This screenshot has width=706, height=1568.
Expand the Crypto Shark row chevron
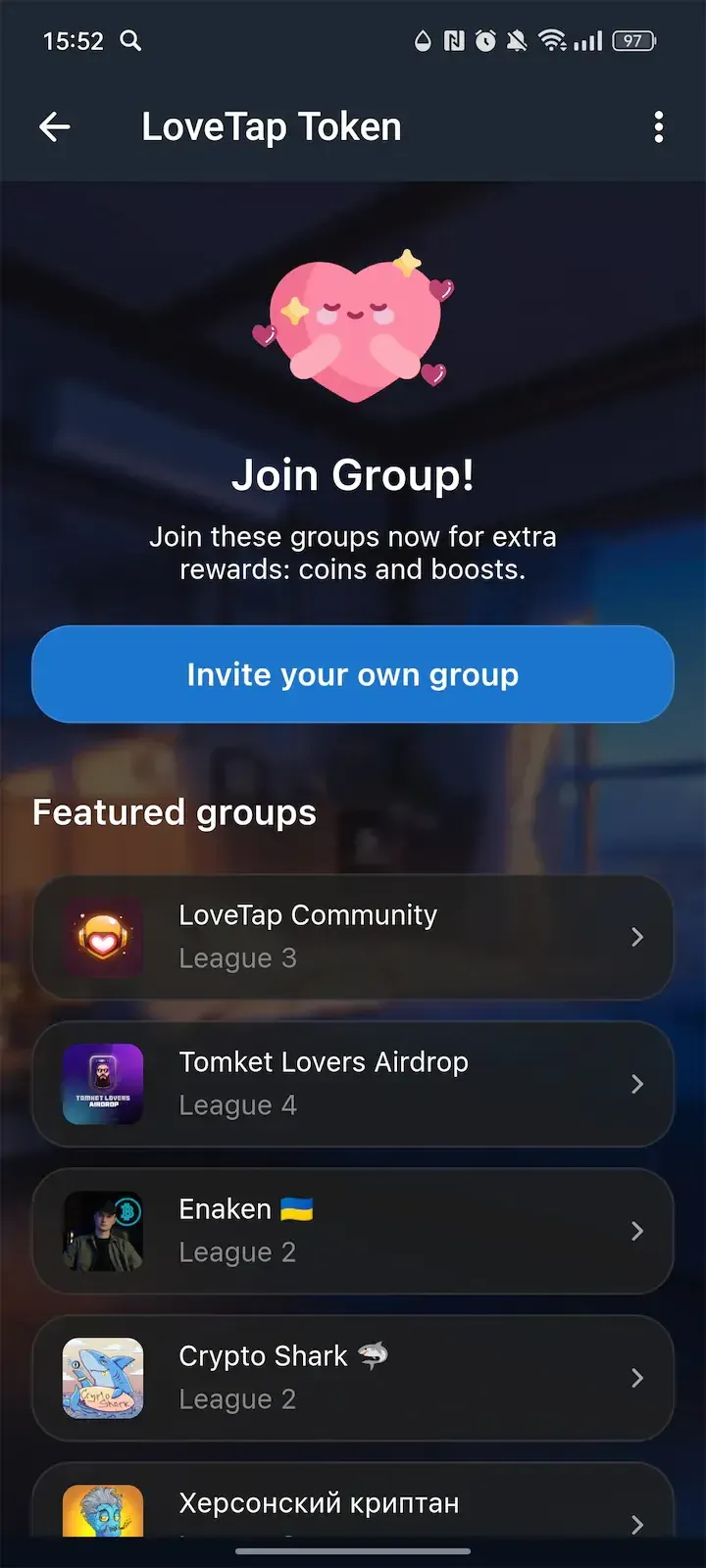[638, 1378]
